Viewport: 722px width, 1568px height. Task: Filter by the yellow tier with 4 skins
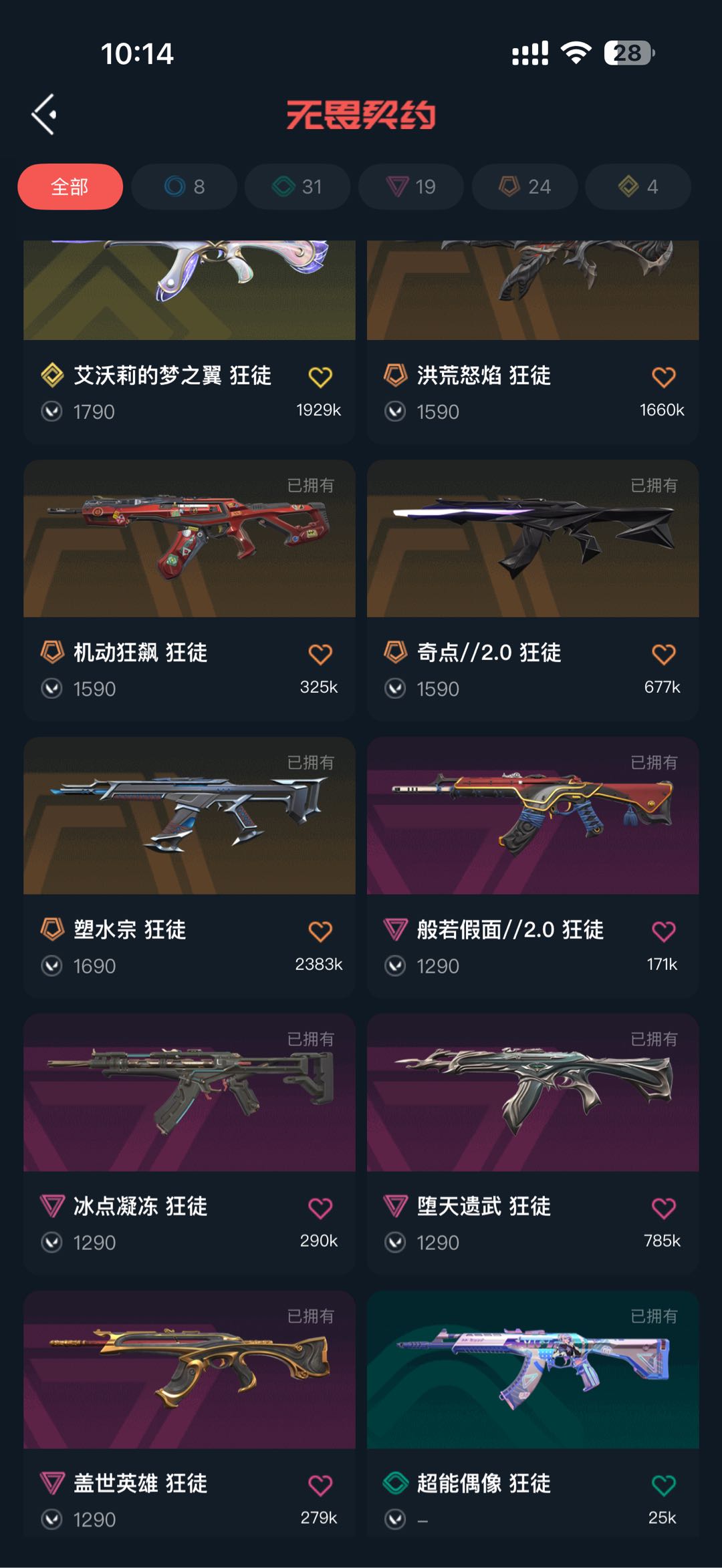click(638, 186)
